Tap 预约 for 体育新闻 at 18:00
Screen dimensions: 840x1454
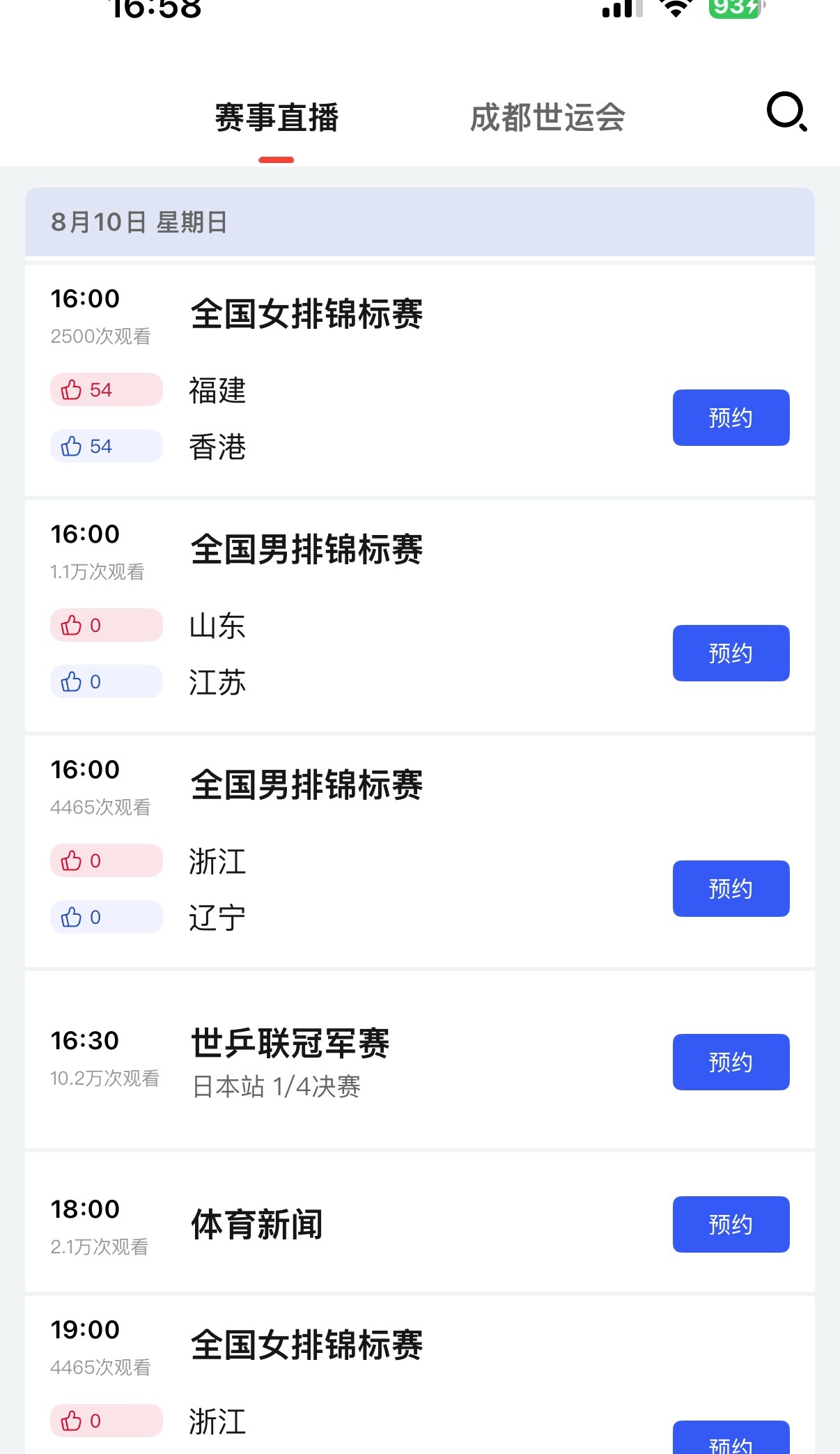(x=731, y=1224)
